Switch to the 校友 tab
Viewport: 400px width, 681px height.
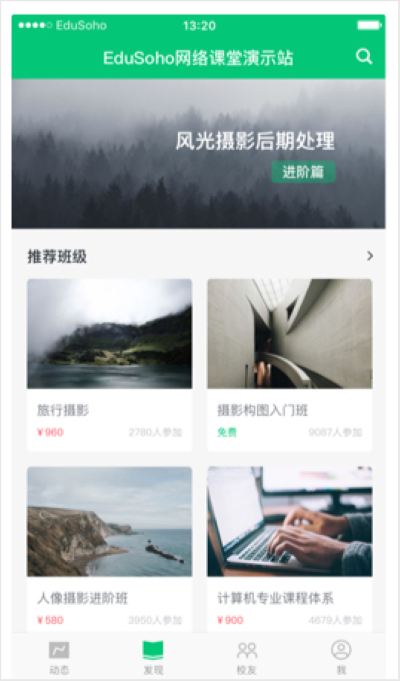click(247, 657)
